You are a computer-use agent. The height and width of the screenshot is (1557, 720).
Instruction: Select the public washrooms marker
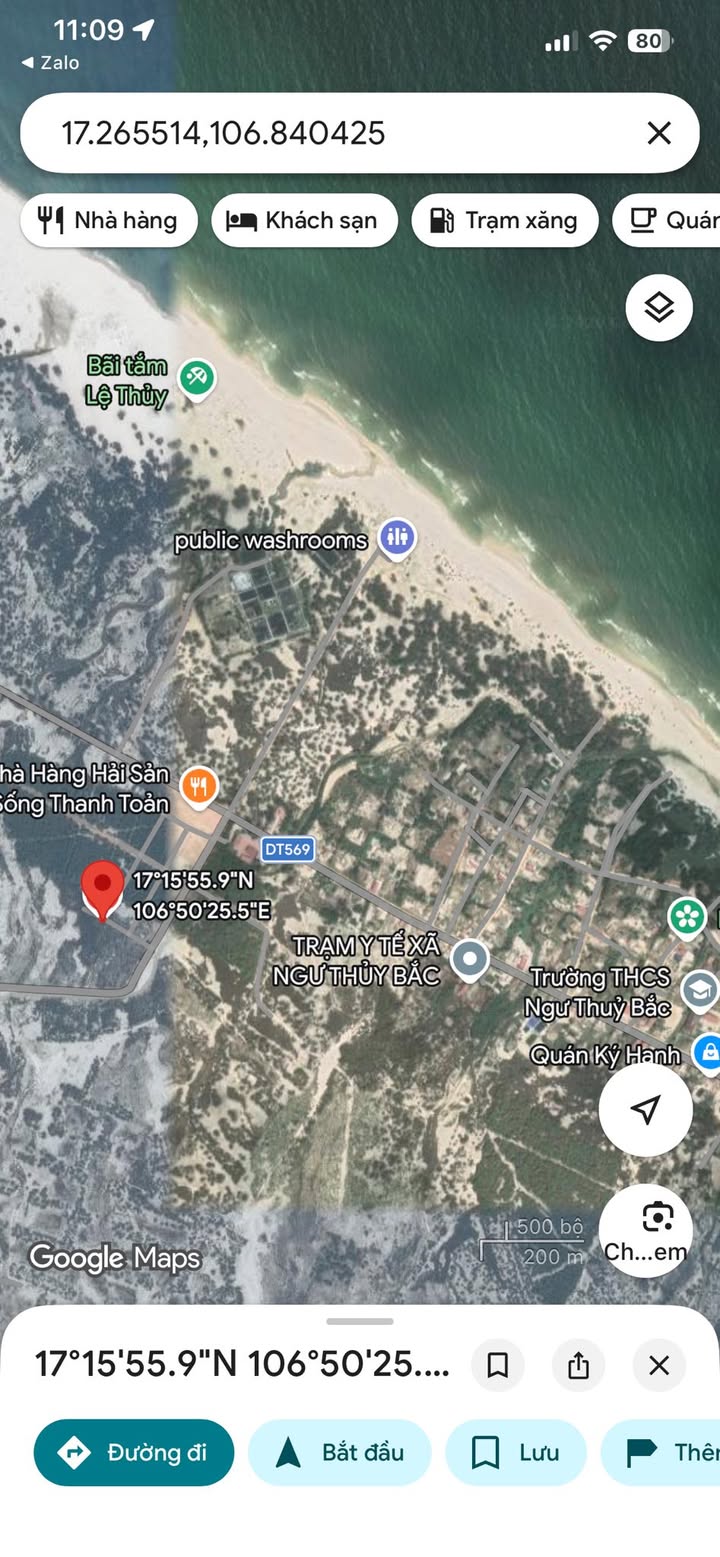click(397, 538)
